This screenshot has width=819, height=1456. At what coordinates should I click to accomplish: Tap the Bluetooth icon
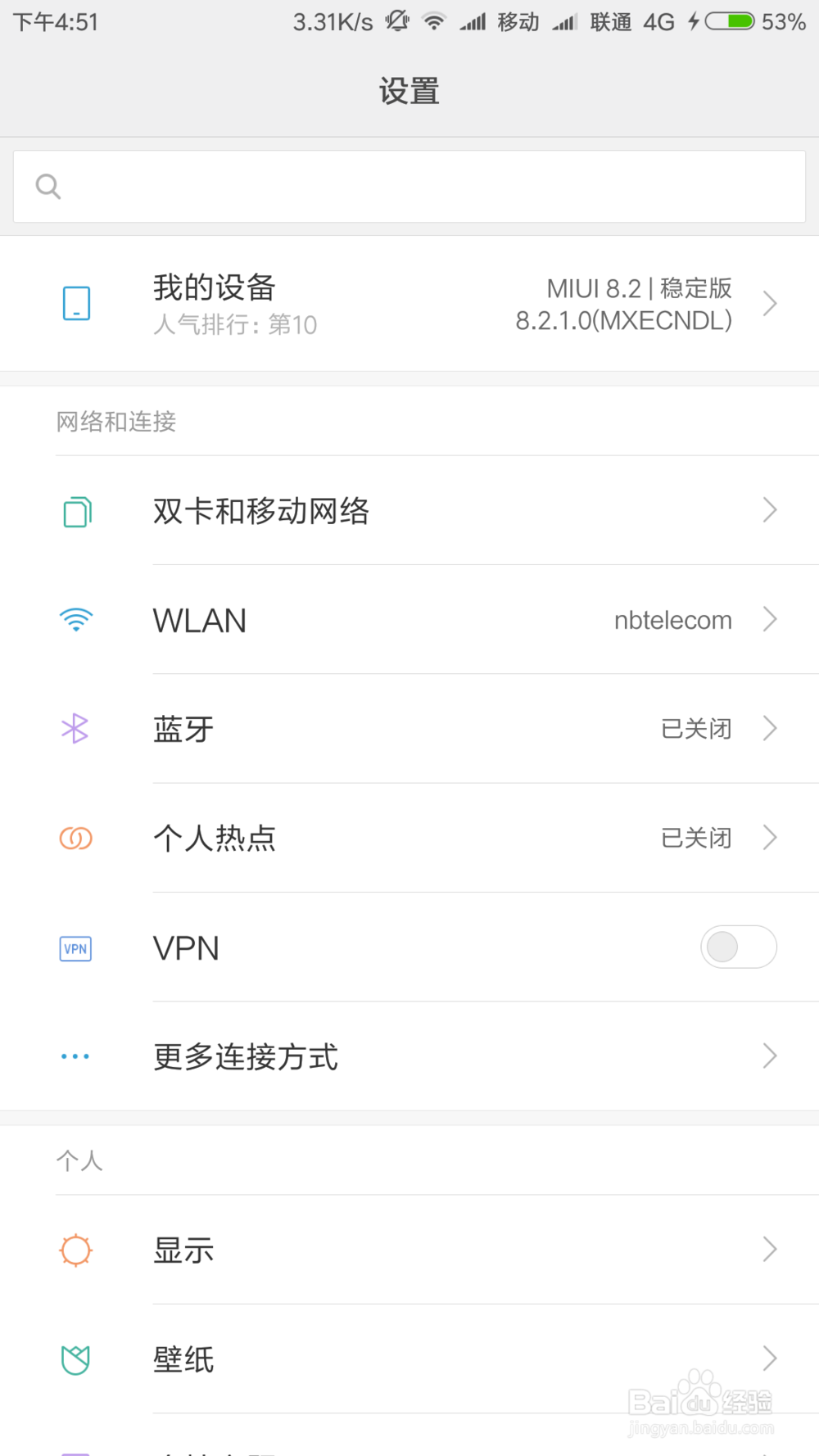[x=75, y=728]
